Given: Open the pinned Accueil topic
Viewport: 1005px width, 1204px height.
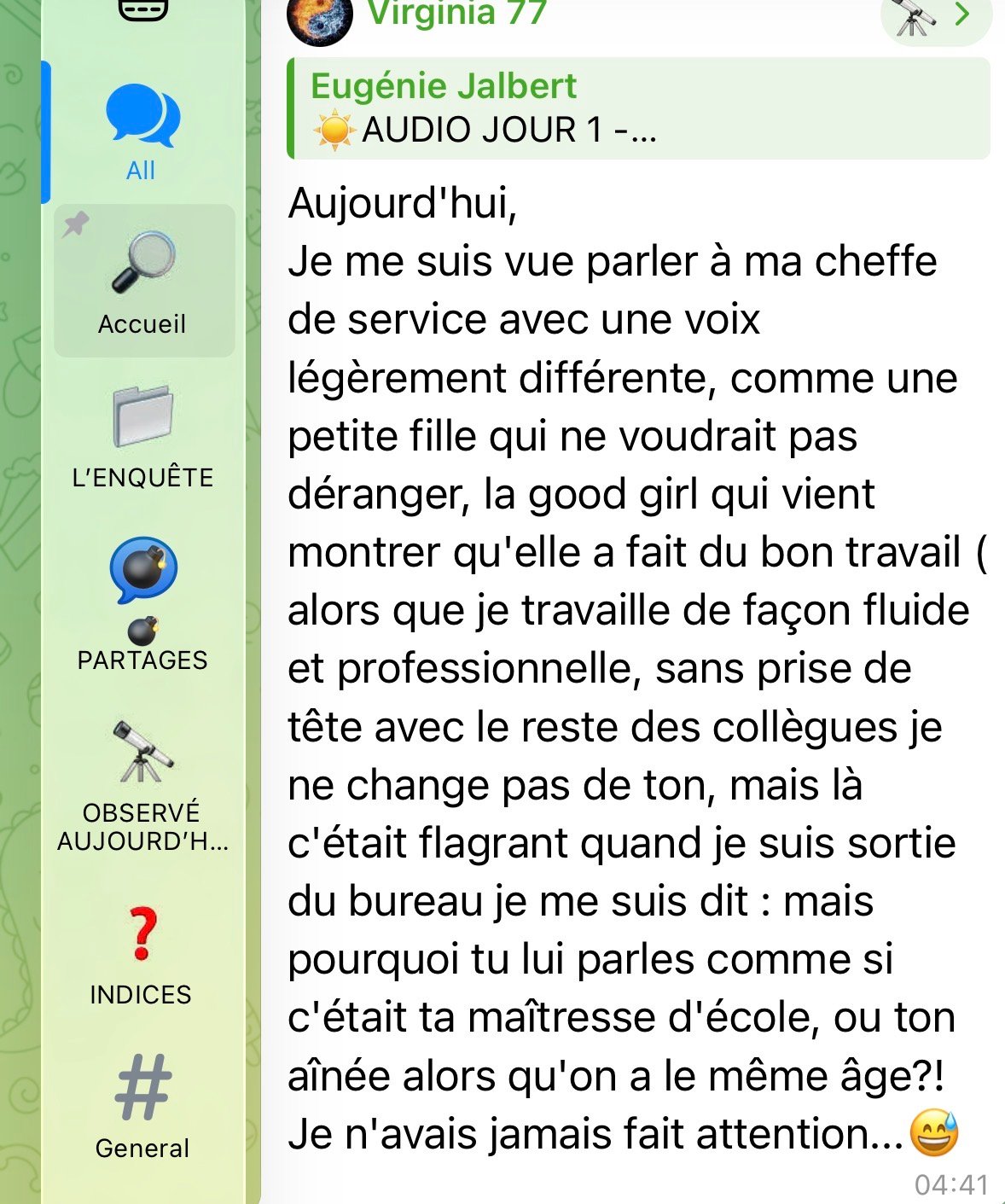Looking at the screenshot, I should 144,281.
